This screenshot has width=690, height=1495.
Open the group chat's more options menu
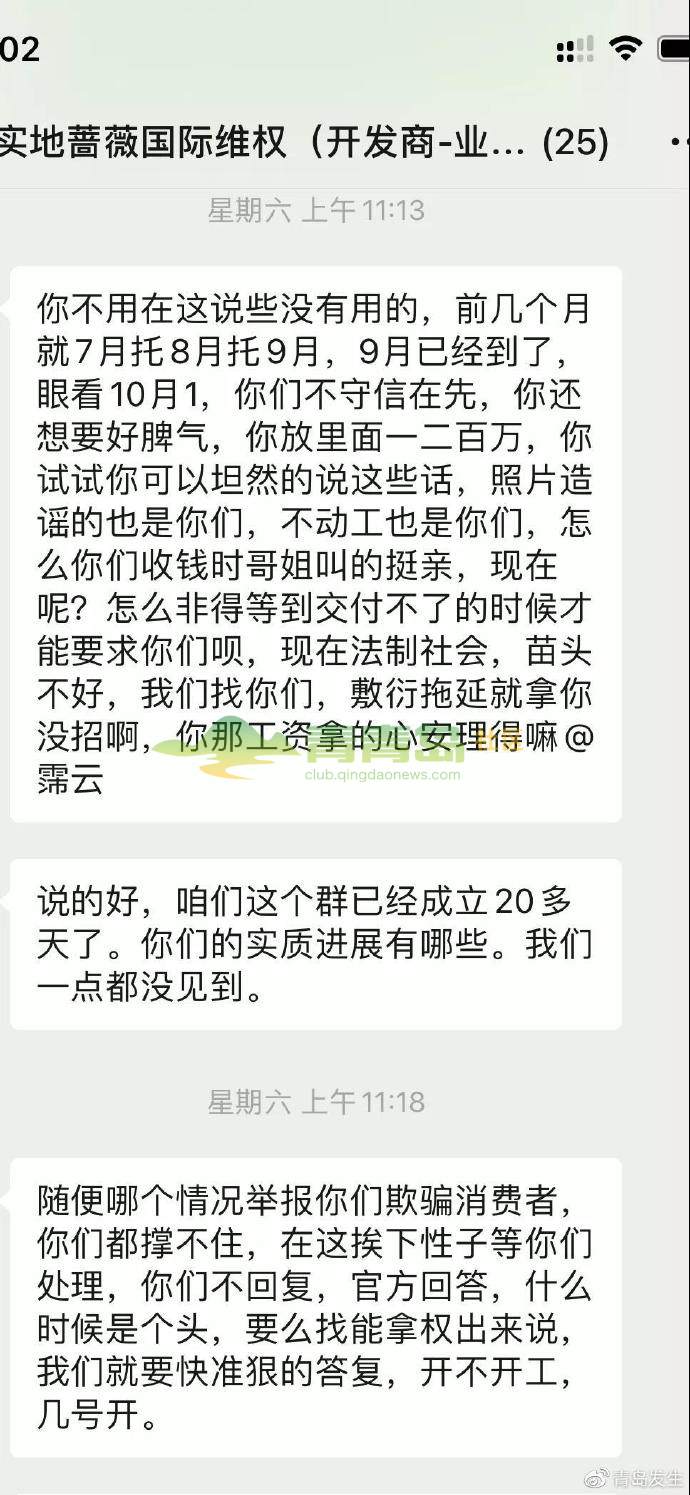[x=680, y=141]
